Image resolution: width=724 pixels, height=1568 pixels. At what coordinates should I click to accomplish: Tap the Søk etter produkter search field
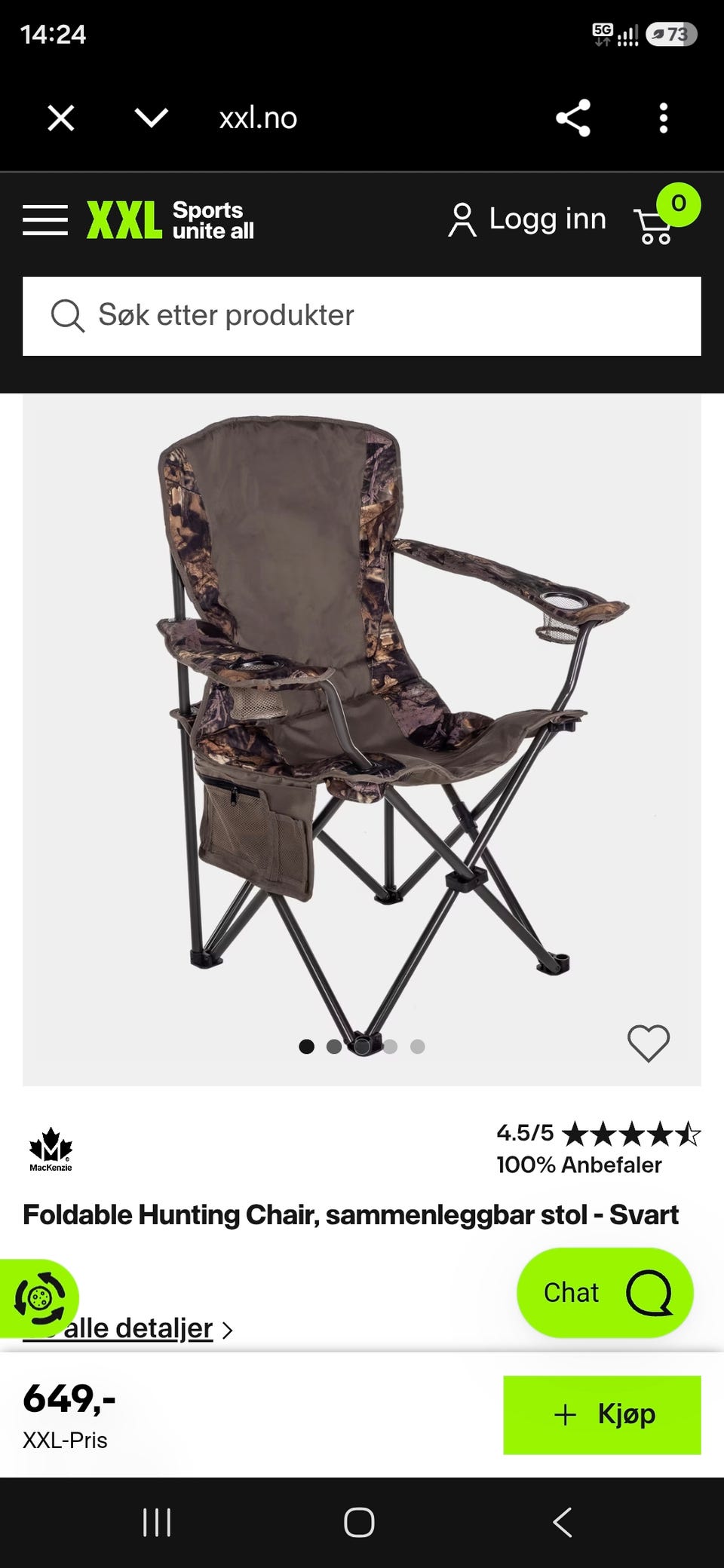point(362,316)
